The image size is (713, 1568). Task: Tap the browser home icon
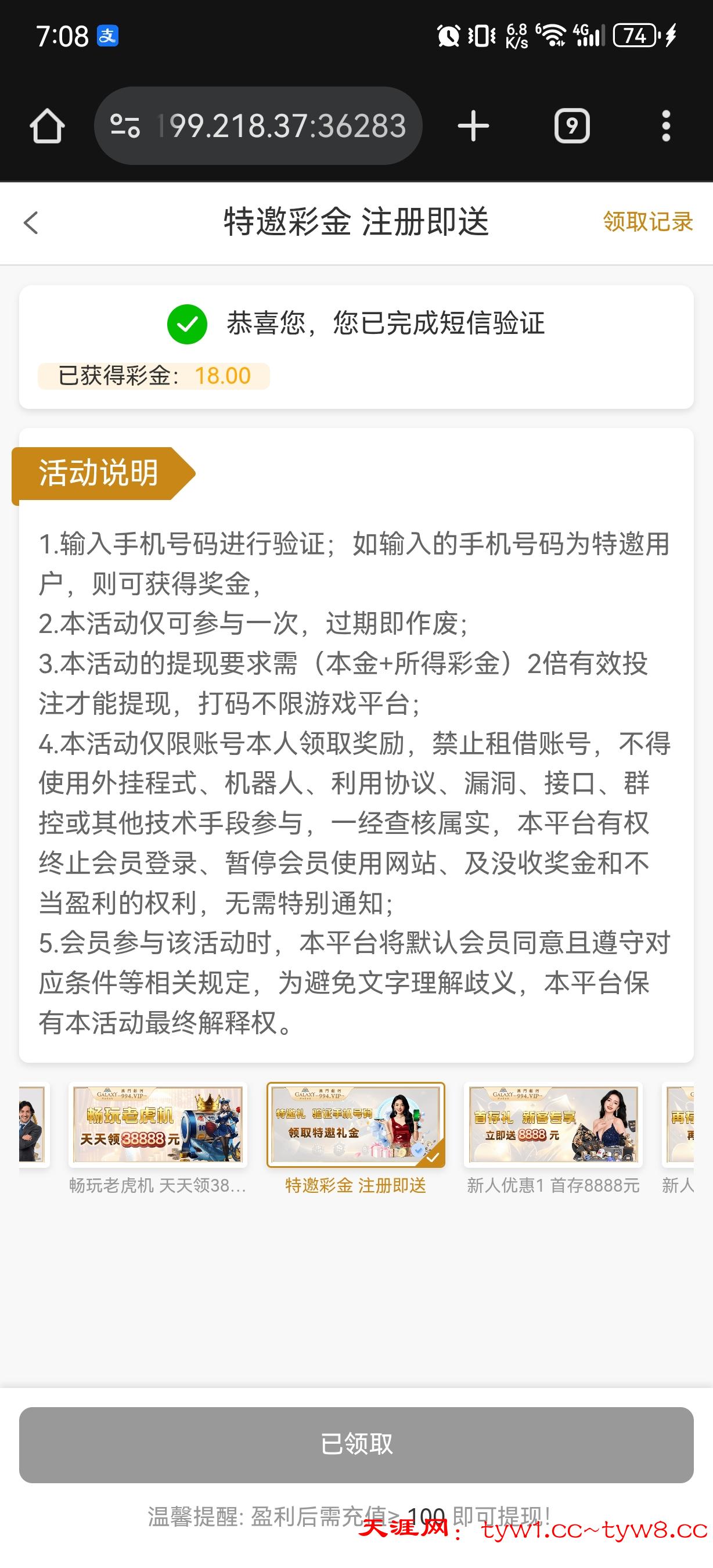coord(47,127)
